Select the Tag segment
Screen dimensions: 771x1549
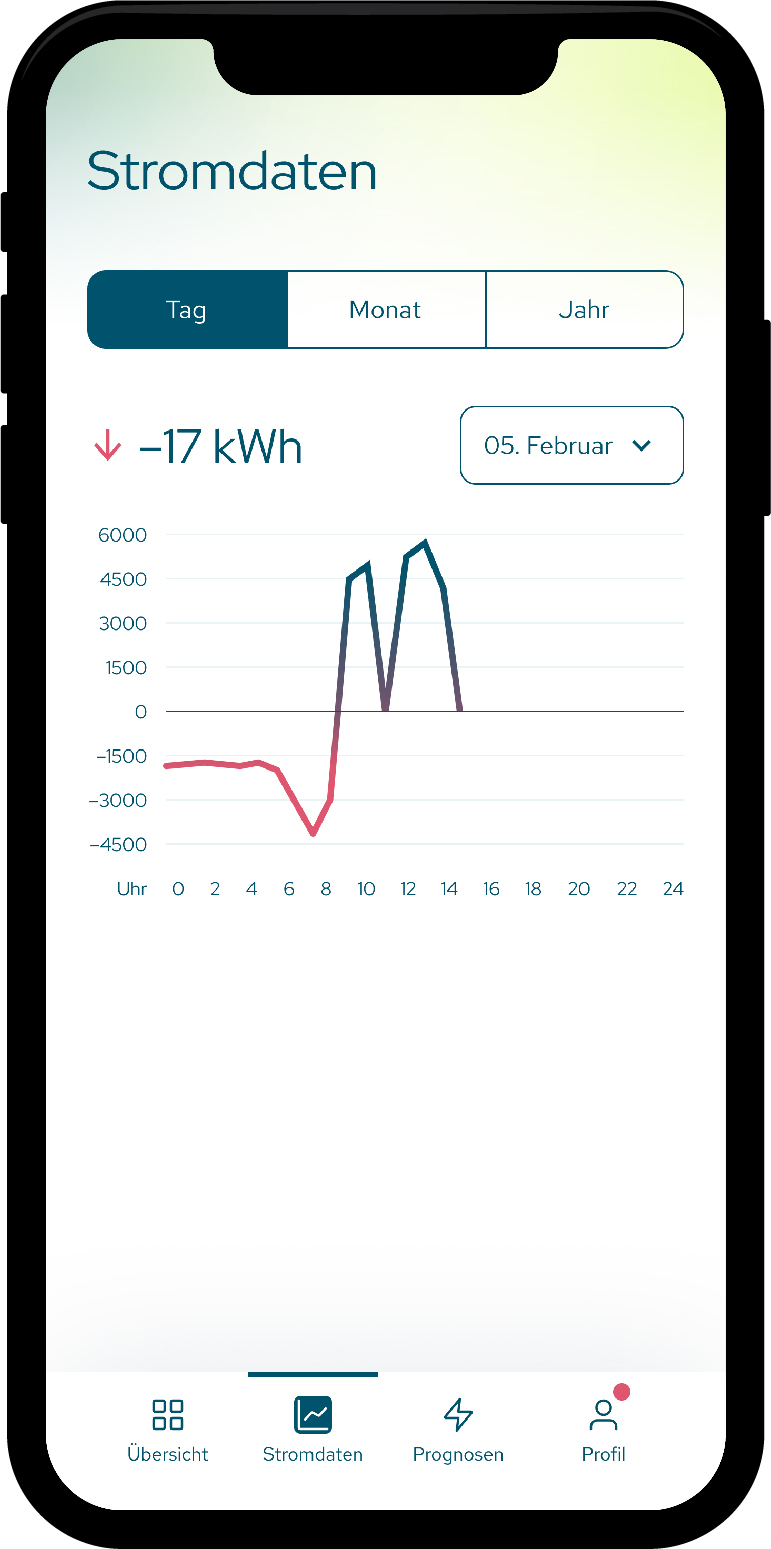pos(187,310)
